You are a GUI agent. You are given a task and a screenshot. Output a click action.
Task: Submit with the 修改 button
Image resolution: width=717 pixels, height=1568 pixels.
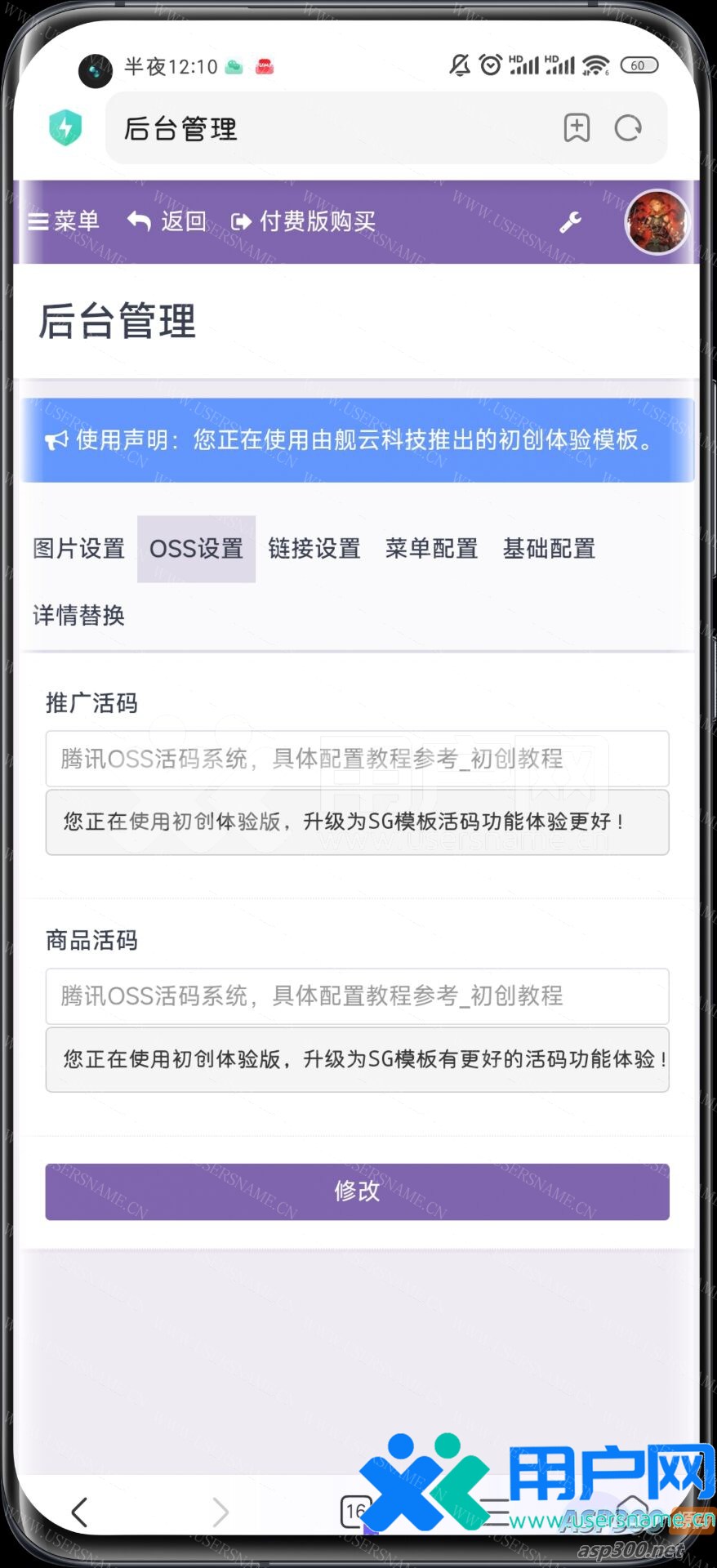coord(357,1192)
